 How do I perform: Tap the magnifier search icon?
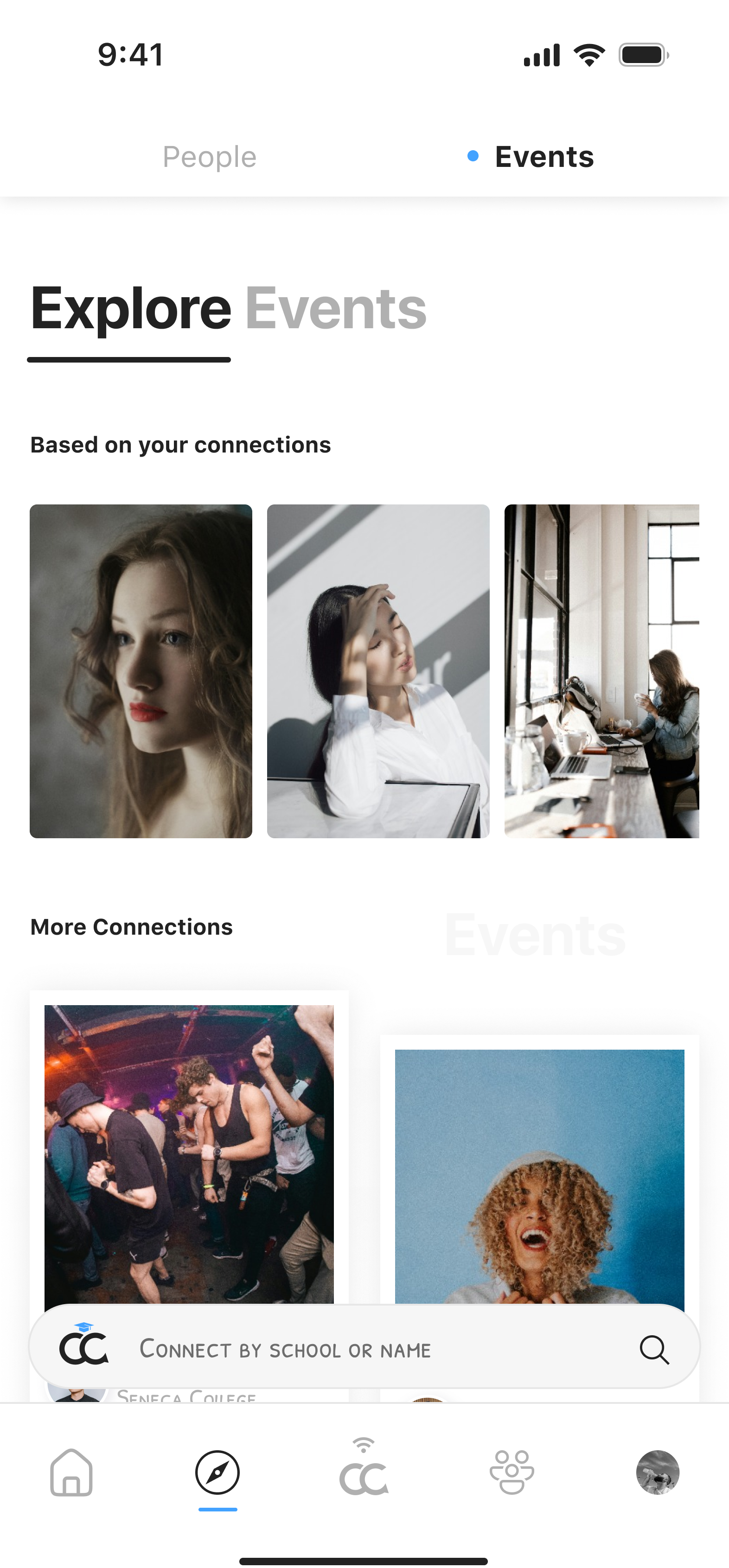pos(654,1350)
